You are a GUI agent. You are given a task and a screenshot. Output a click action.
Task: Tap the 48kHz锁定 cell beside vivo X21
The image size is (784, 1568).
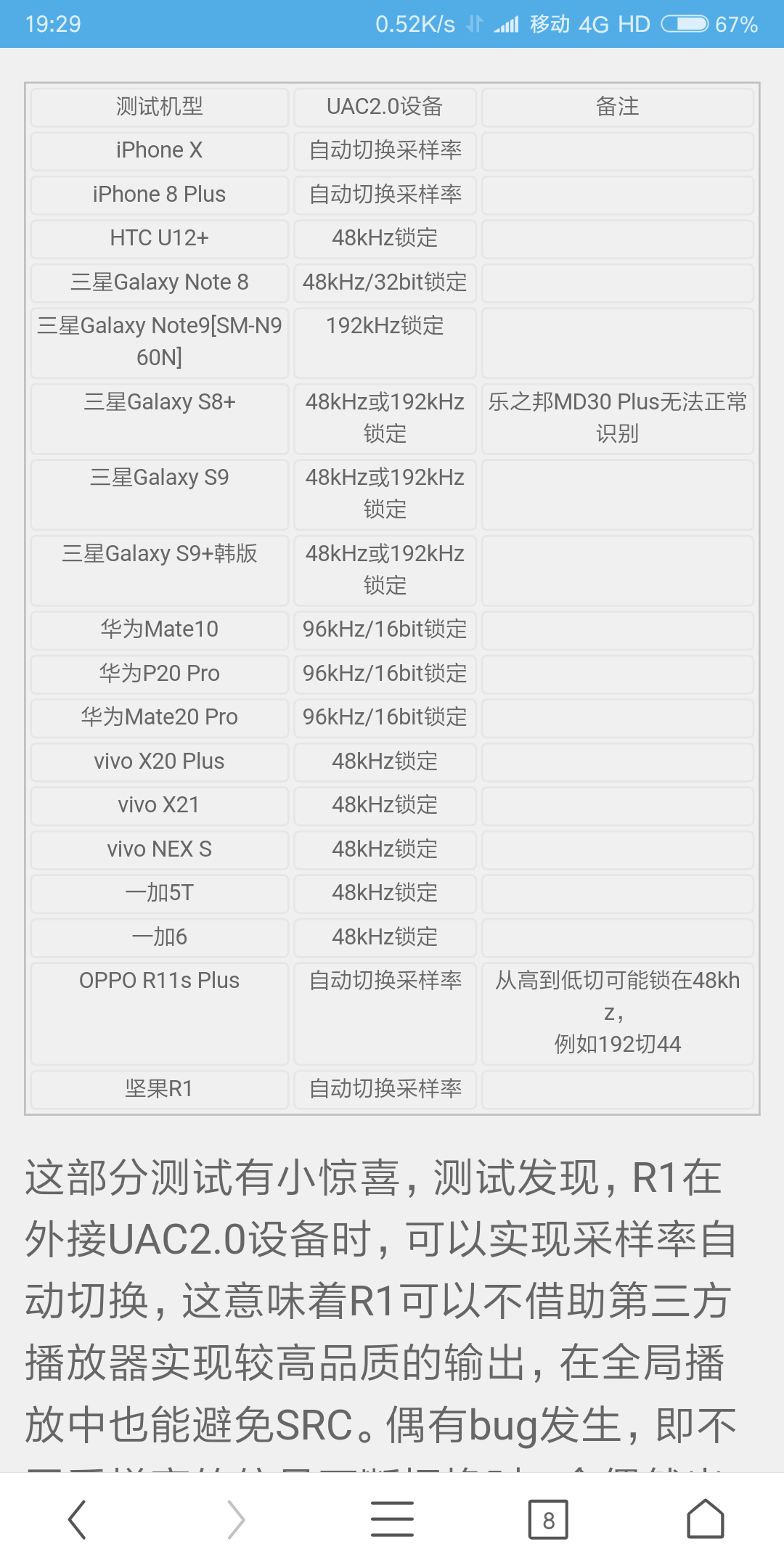384,805
